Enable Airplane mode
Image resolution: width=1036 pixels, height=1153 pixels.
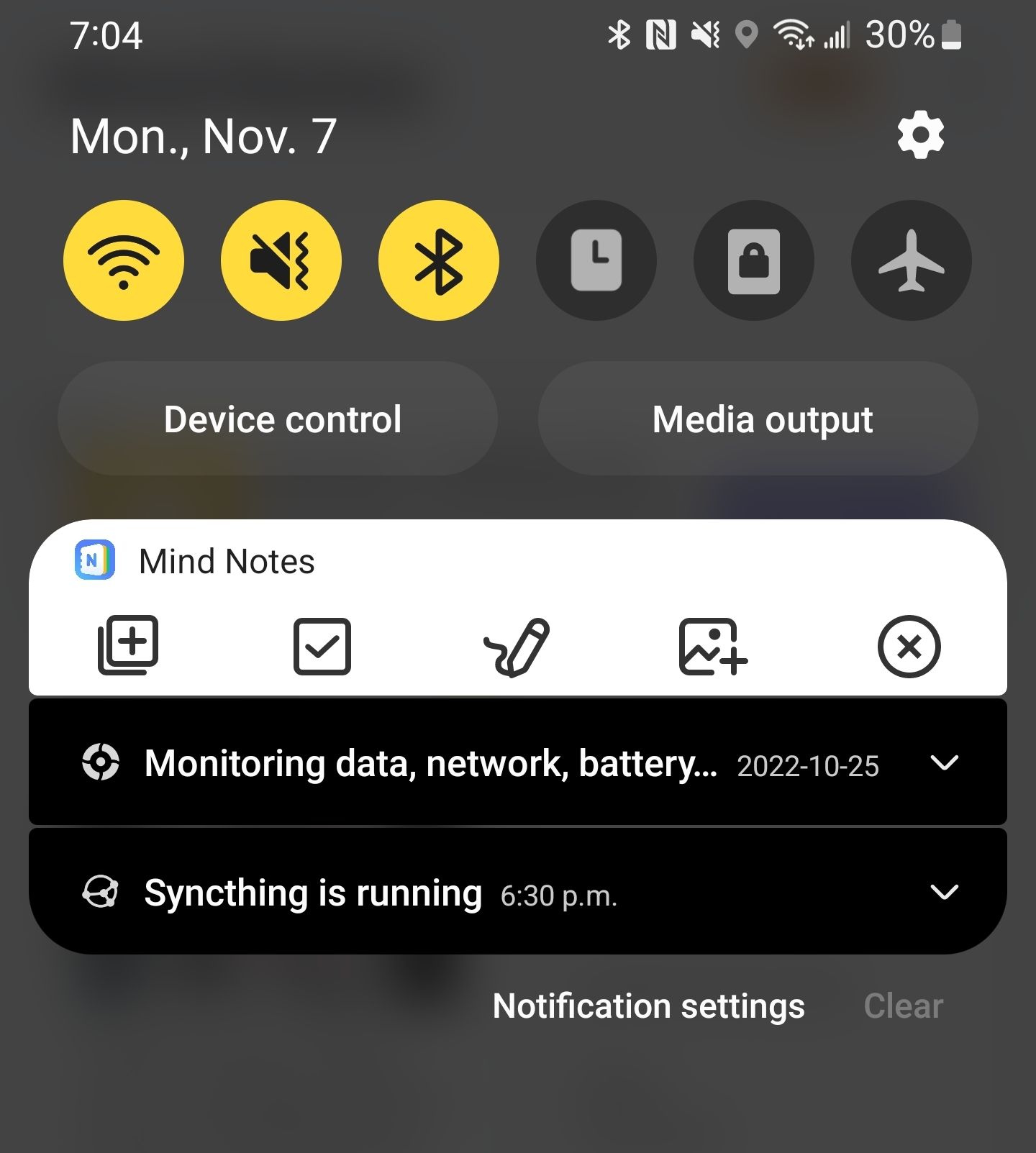(912, 260)
